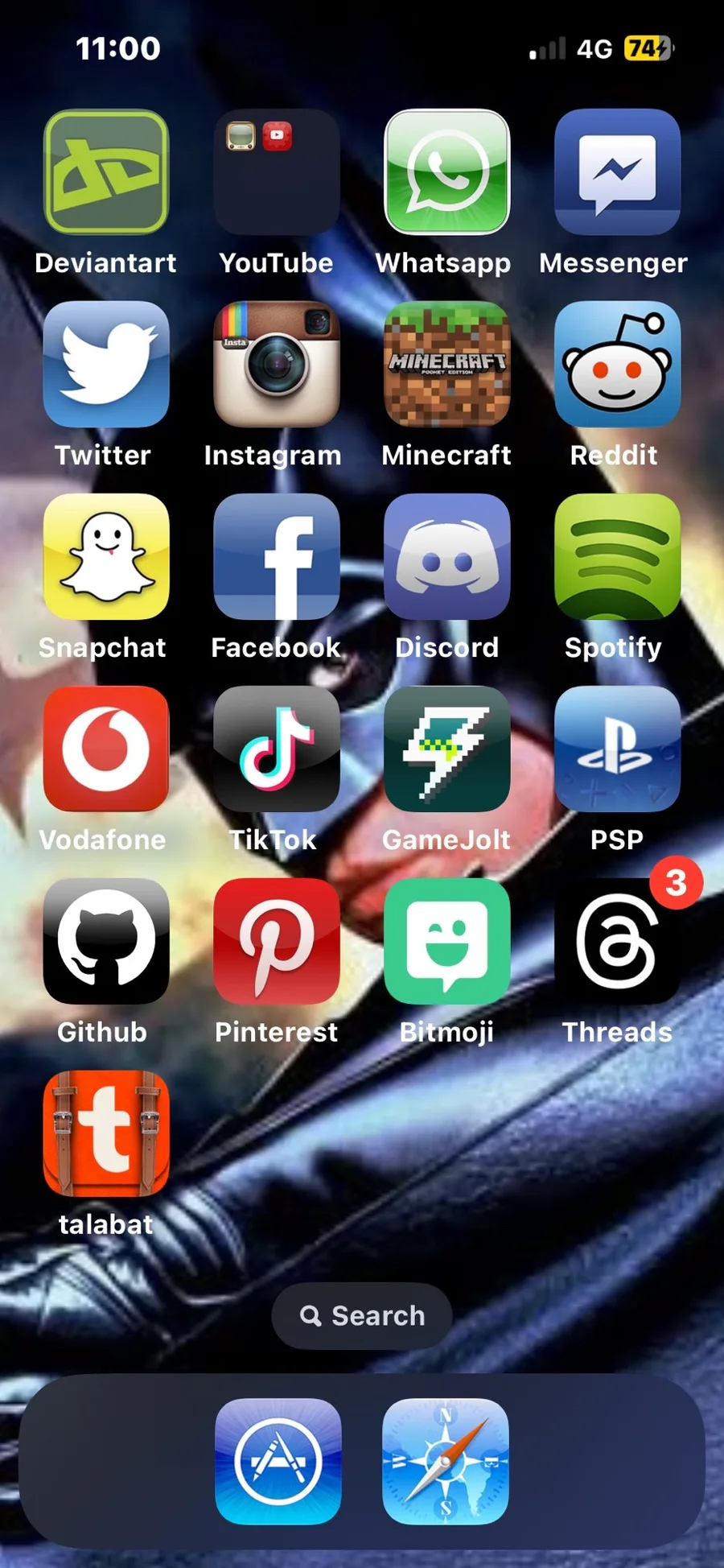Open the Github app
The image size is (724, 1568).
106,942
